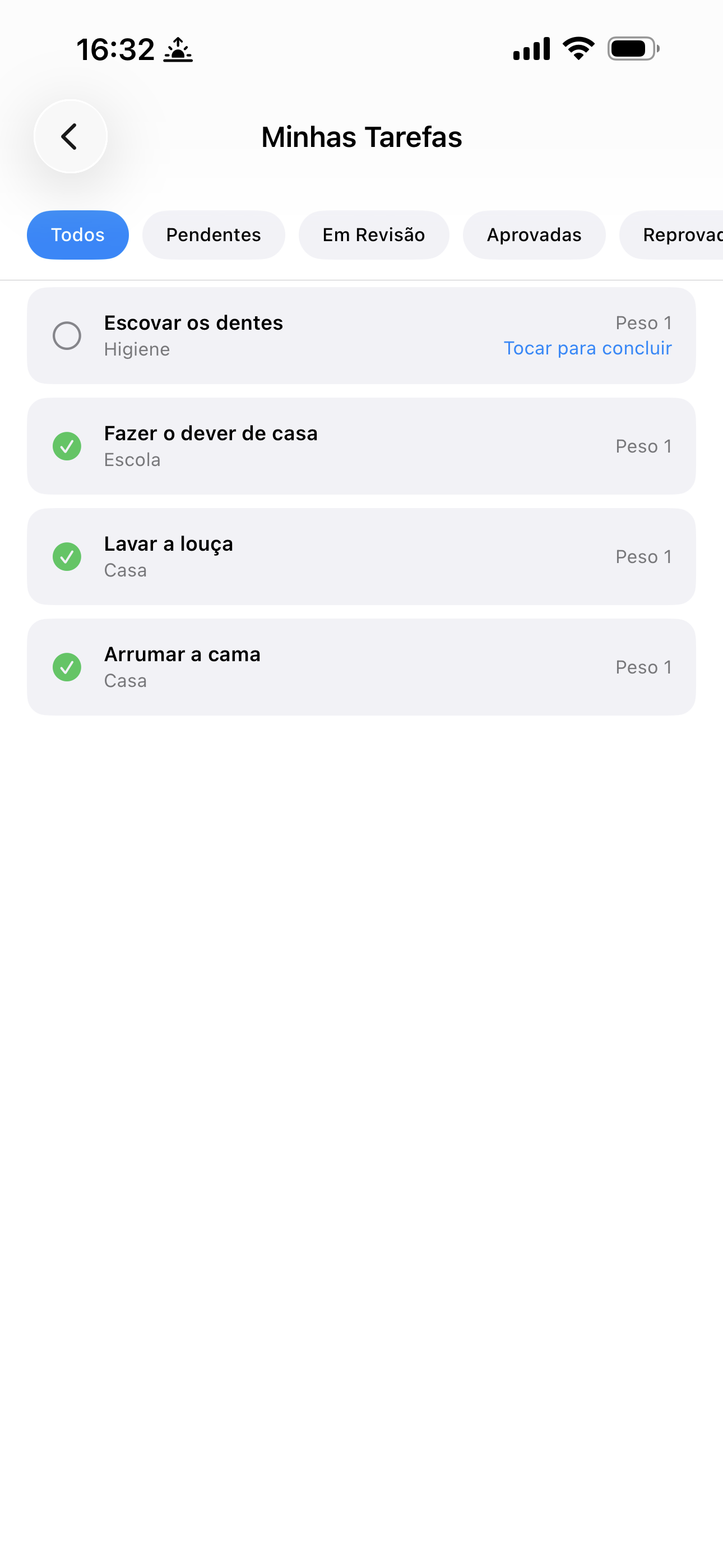Tap the back arrow to return
Image resolution: width=723 pixels, height=1568 pixels.
pos(70,136)
